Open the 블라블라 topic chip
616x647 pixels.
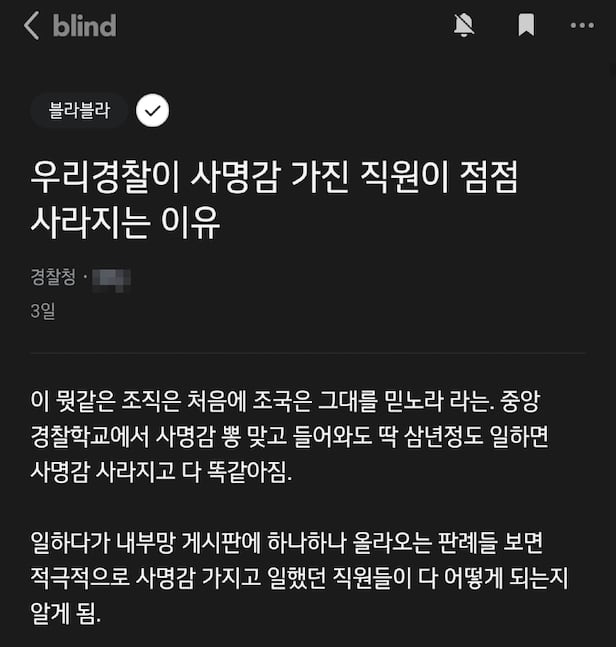coord(78,111)
